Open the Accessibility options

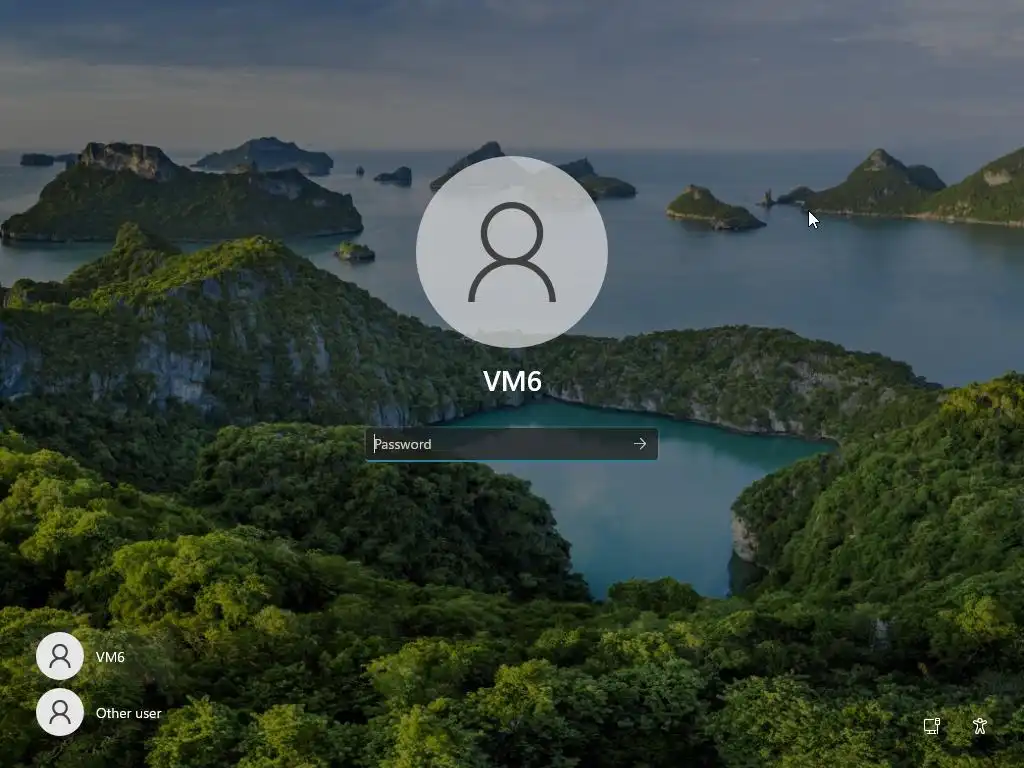pyautogui.click(x=980, y=726)
